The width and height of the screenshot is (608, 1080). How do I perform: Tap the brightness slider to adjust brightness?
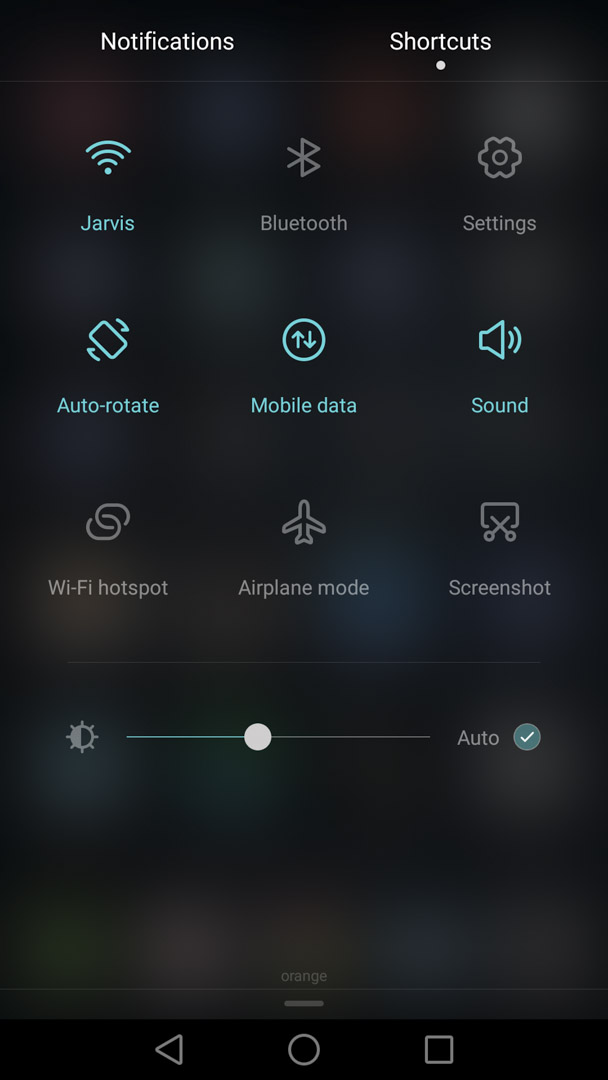coord(278,737)
